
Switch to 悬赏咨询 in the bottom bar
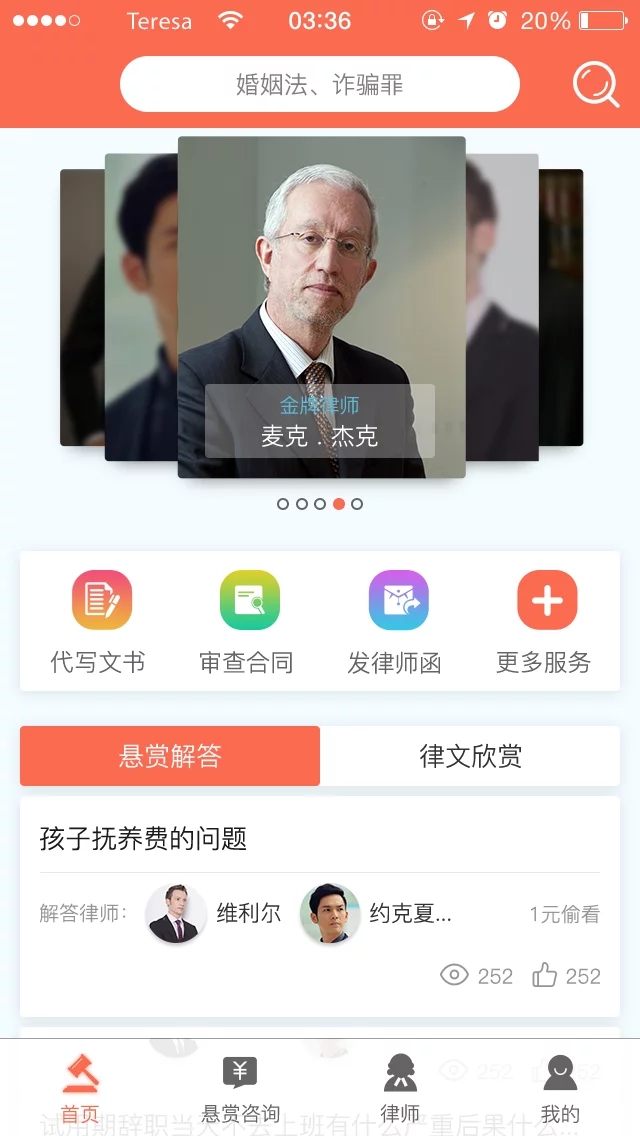240,1090
